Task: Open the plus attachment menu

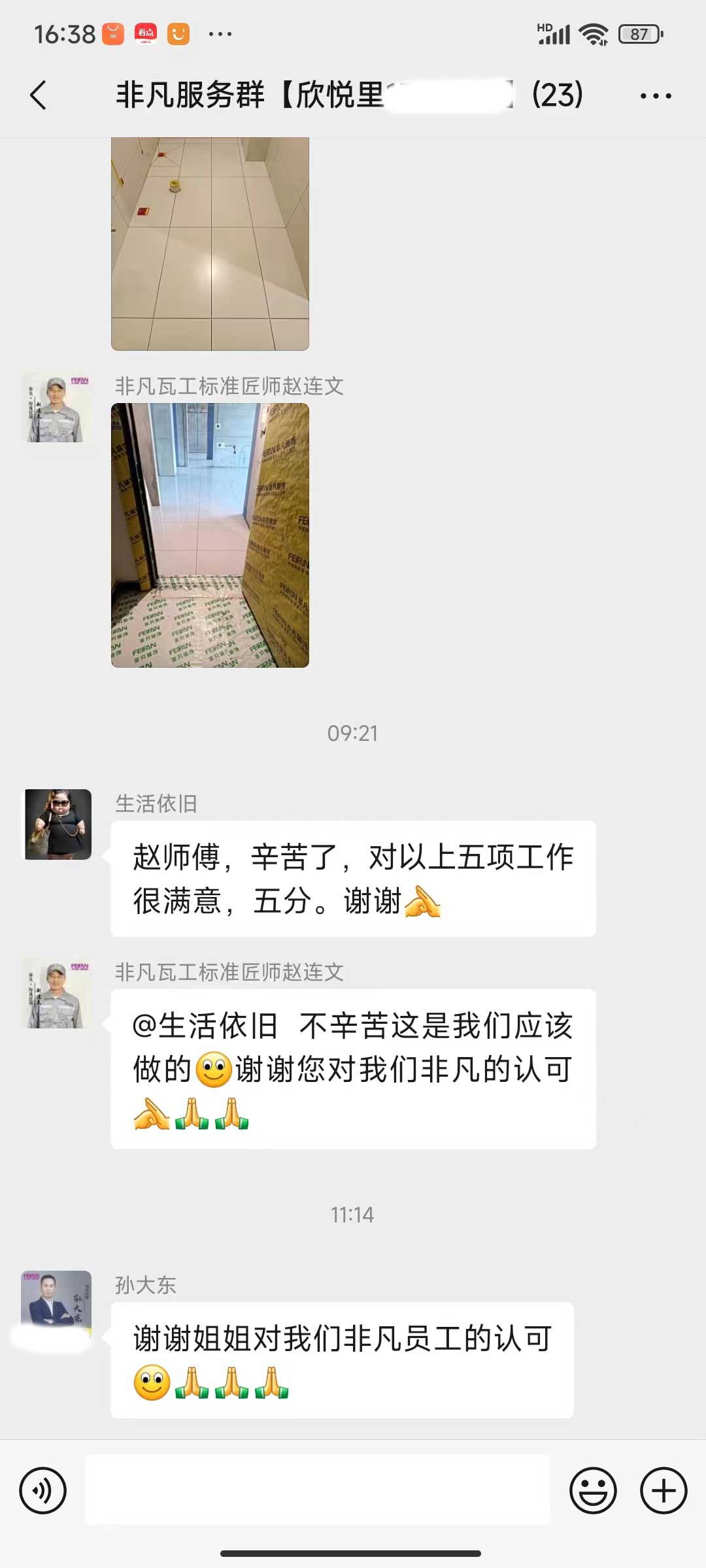Action: point(663,1491)
